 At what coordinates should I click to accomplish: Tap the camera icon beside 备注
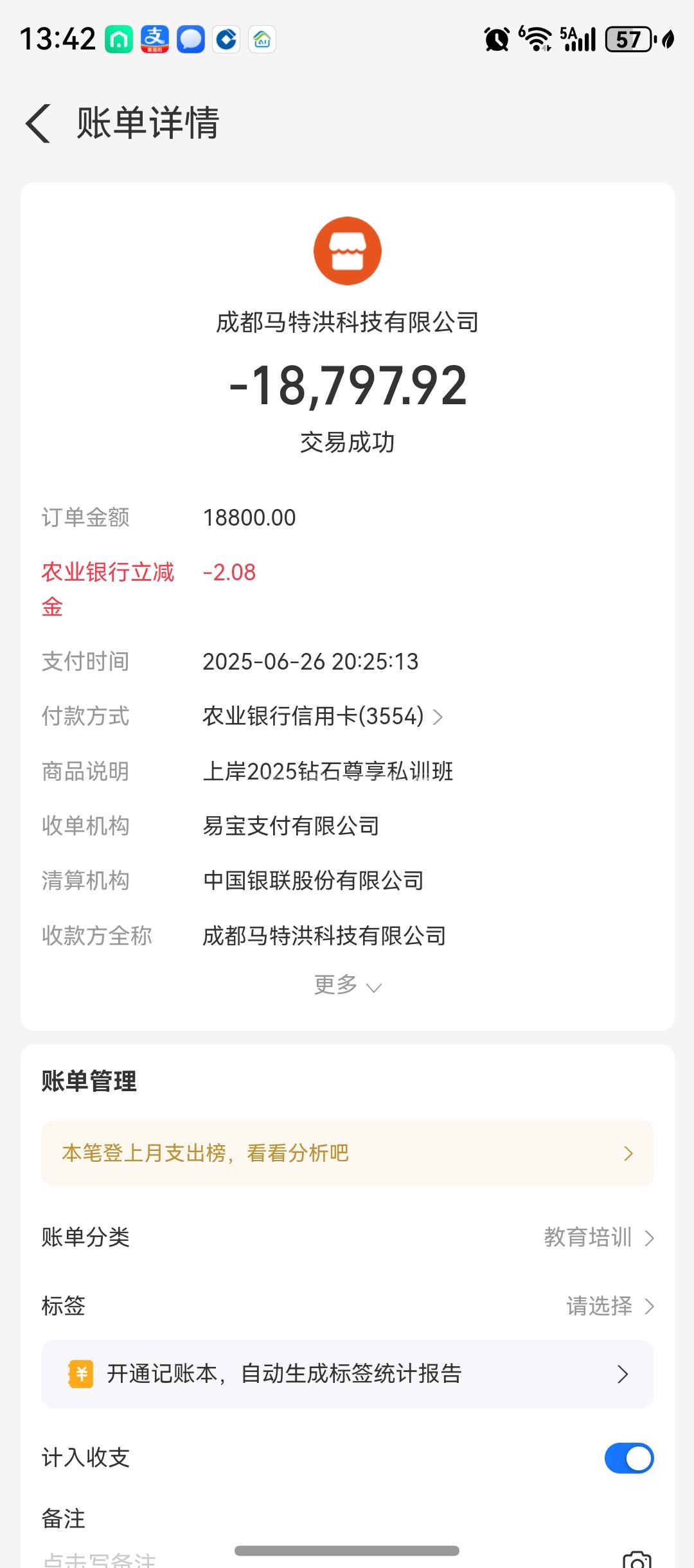pyautogui.click(x=637, y=1559)
